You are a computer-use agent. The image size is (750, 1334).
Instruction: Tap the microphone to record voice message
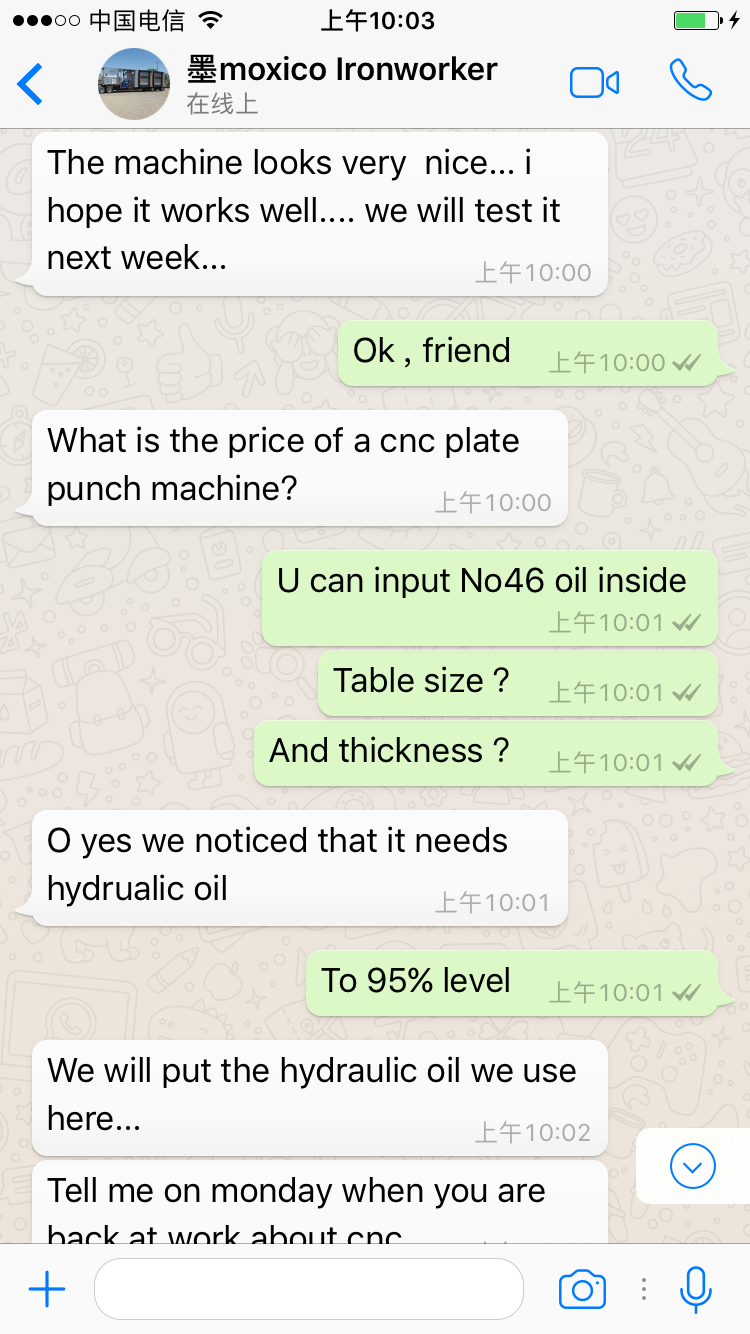(x=695, y=1289)
